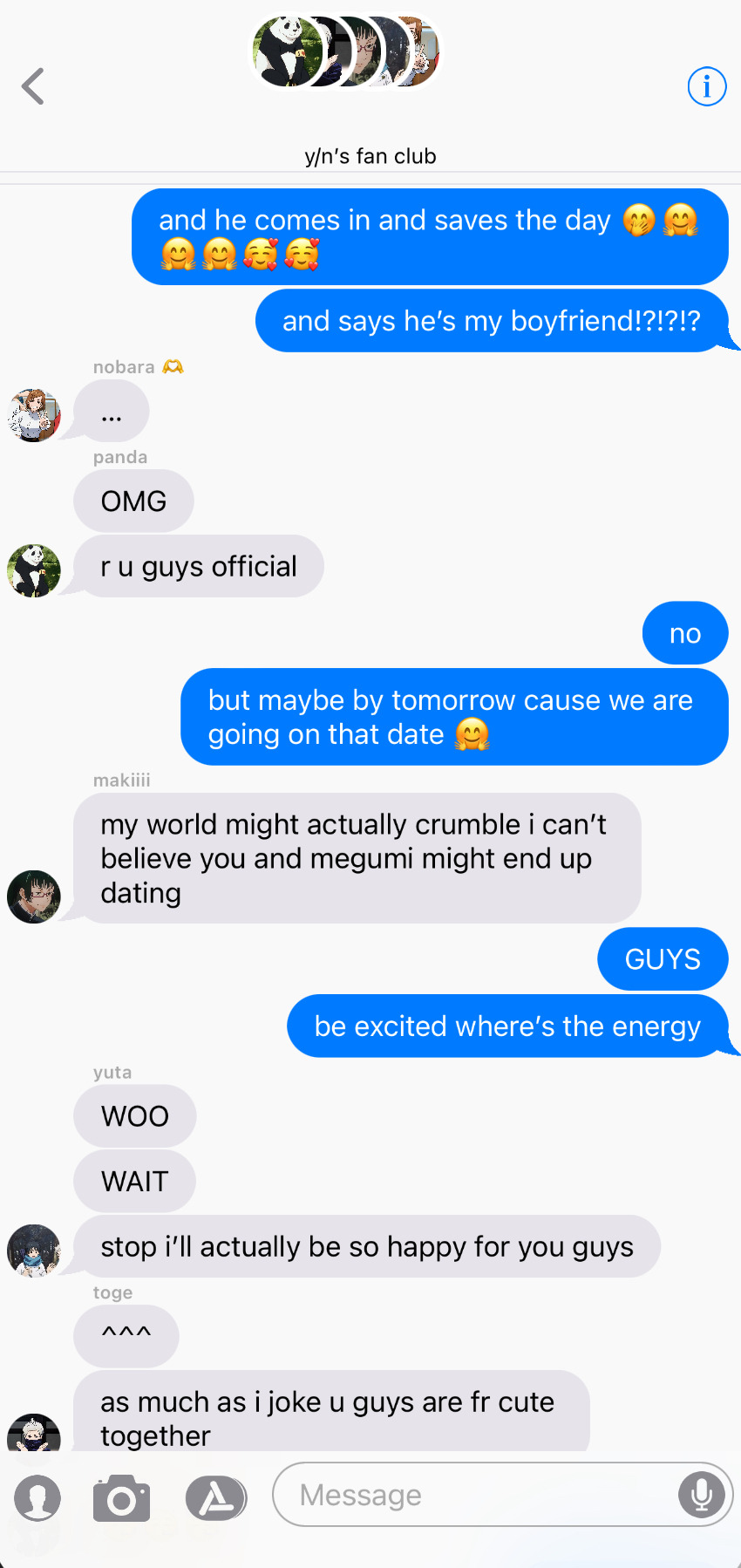The image size is (741, 1568).
Task: Tap the Message text field
Action: (475, 1495)
